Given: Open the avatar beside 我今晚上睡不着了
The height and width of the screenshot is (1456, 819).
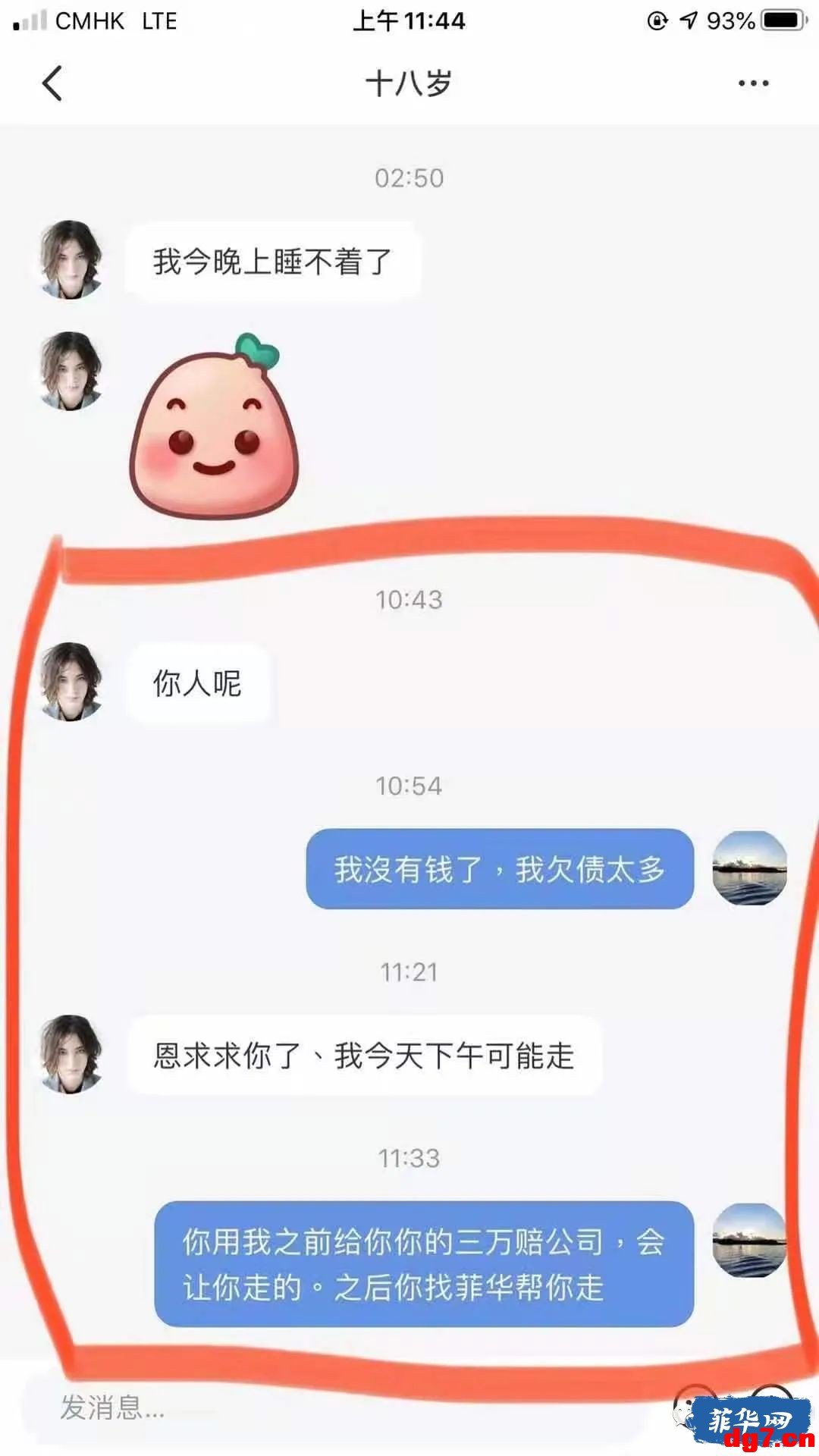Looking at the screenshot, I should [71, 260].
